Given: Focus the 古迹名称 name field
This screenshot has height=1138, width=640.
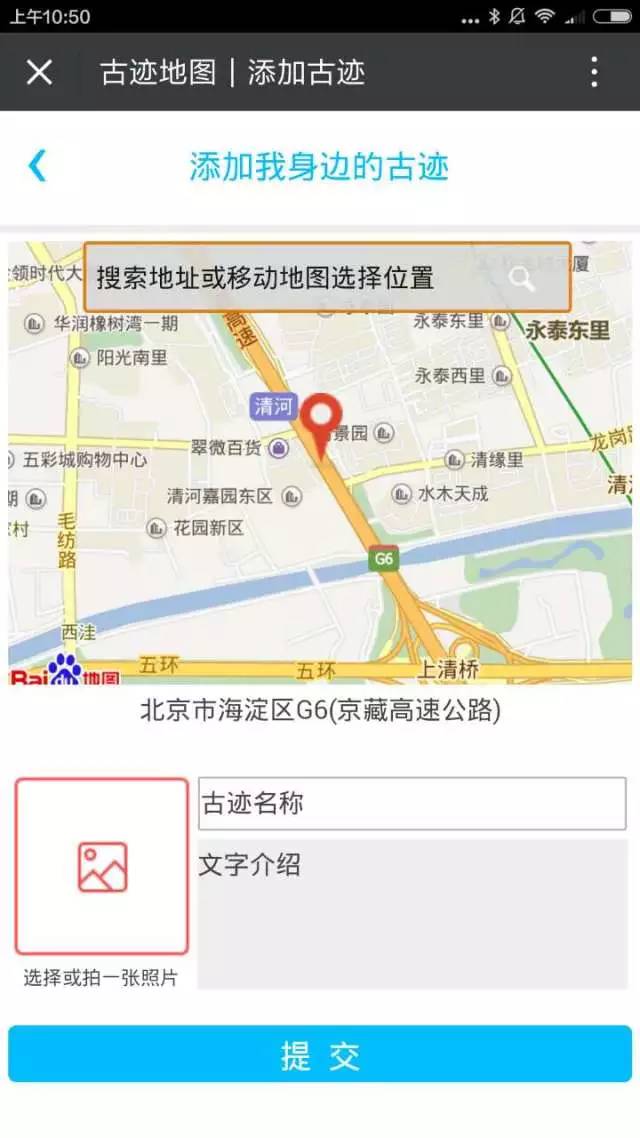Looking at the screenshot, I should pyautogui.click(x=412, y=803).
